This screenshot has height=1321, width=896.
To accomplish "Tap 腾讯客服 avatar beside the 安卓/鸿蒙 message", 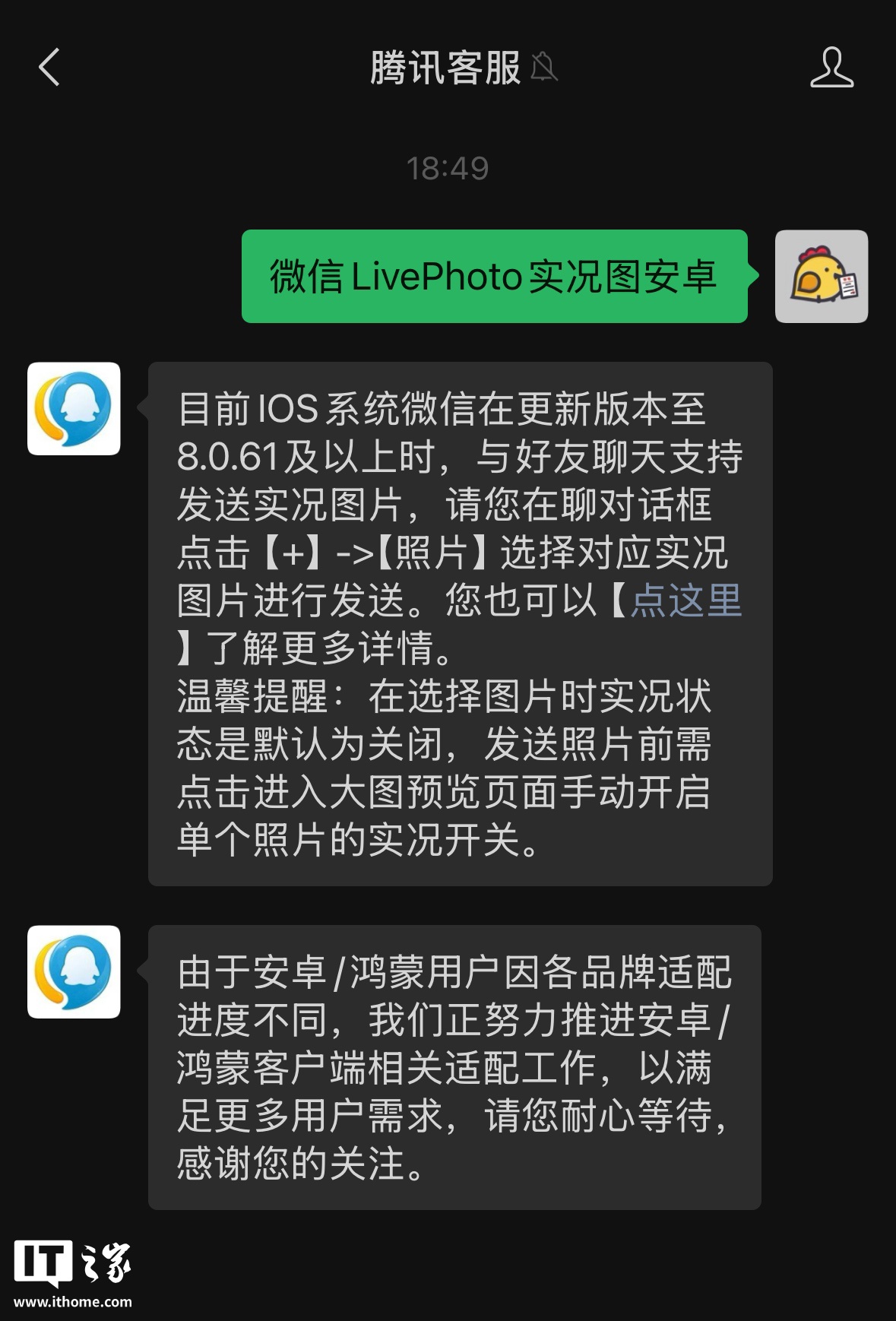I will coord(74,971).
